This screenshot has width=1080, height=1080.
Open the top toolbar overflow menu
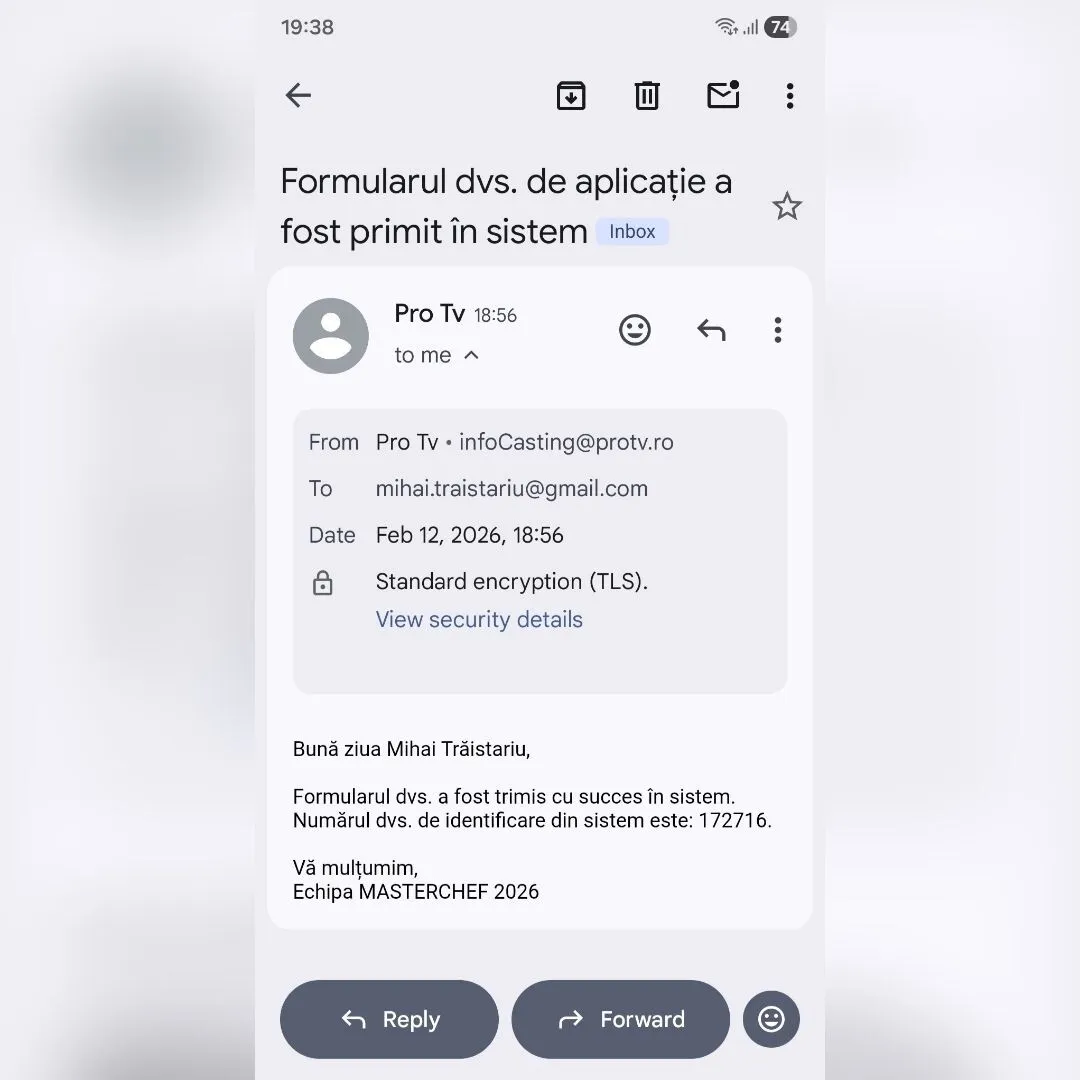tap(790, 95)
